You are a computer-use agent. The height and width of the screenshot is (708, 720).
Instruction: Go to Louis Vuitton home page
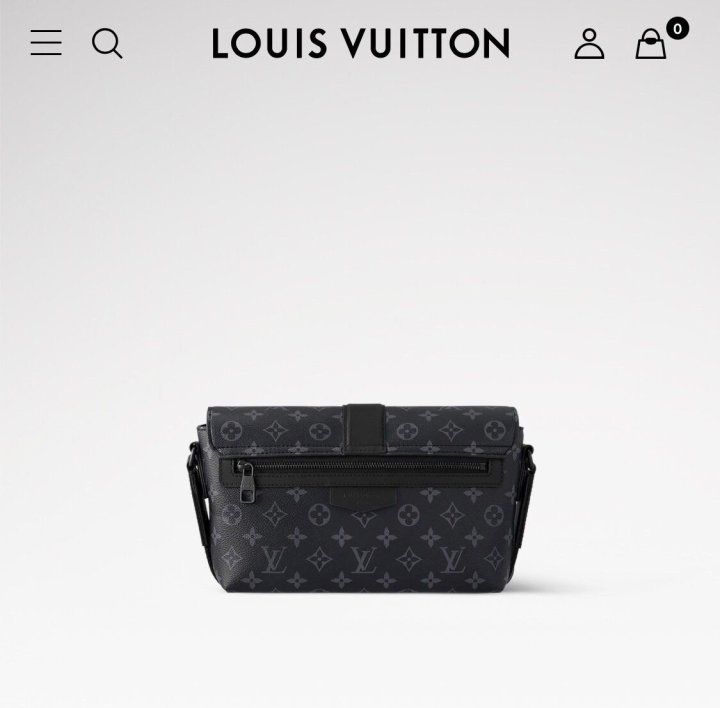[360, 43]
